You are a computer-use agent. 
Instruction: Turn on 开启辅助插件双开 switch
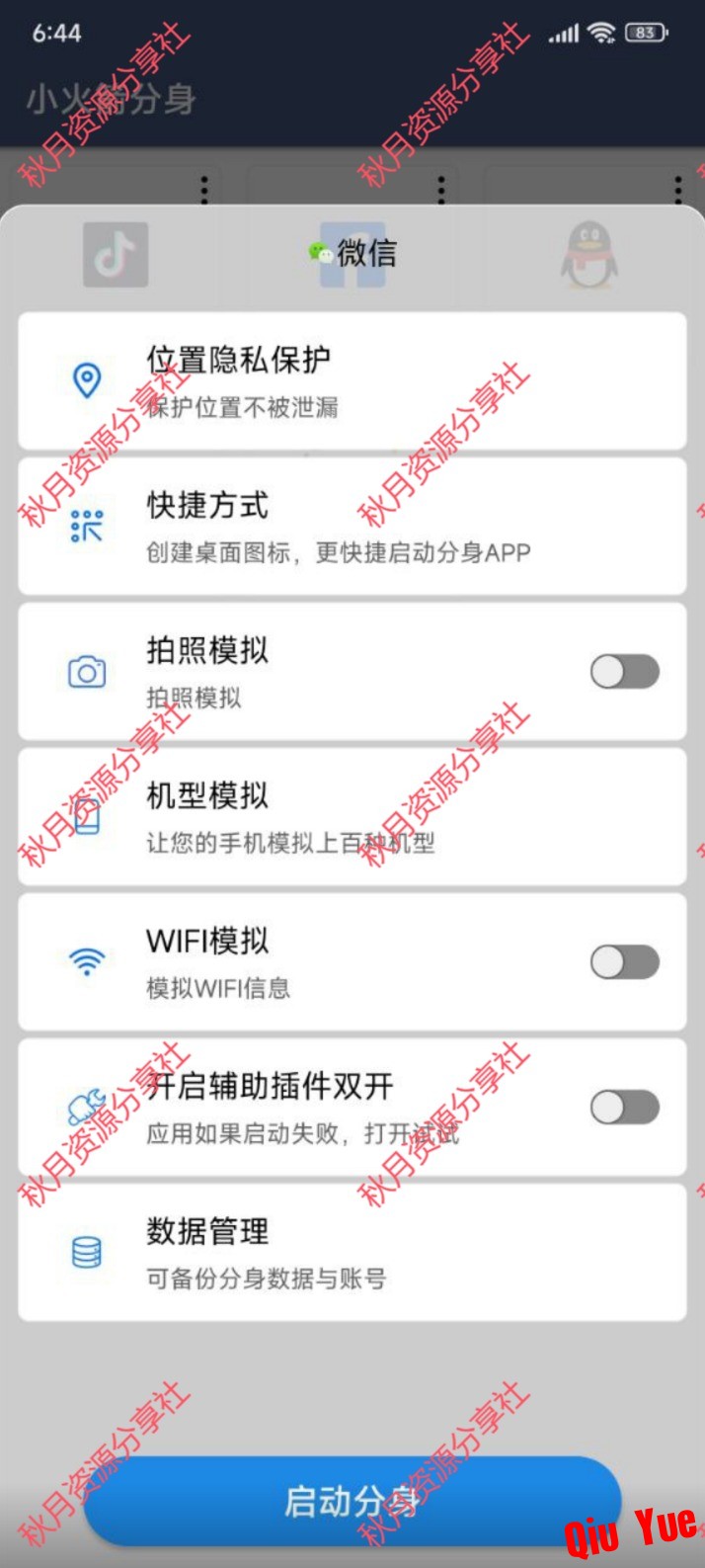(x=624, y=1107)
